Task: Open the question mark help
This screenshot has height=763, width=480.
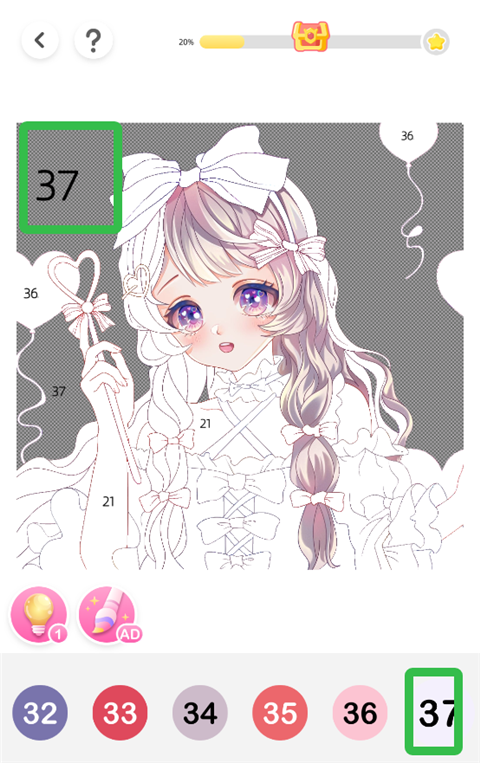Action: [93, 40]
